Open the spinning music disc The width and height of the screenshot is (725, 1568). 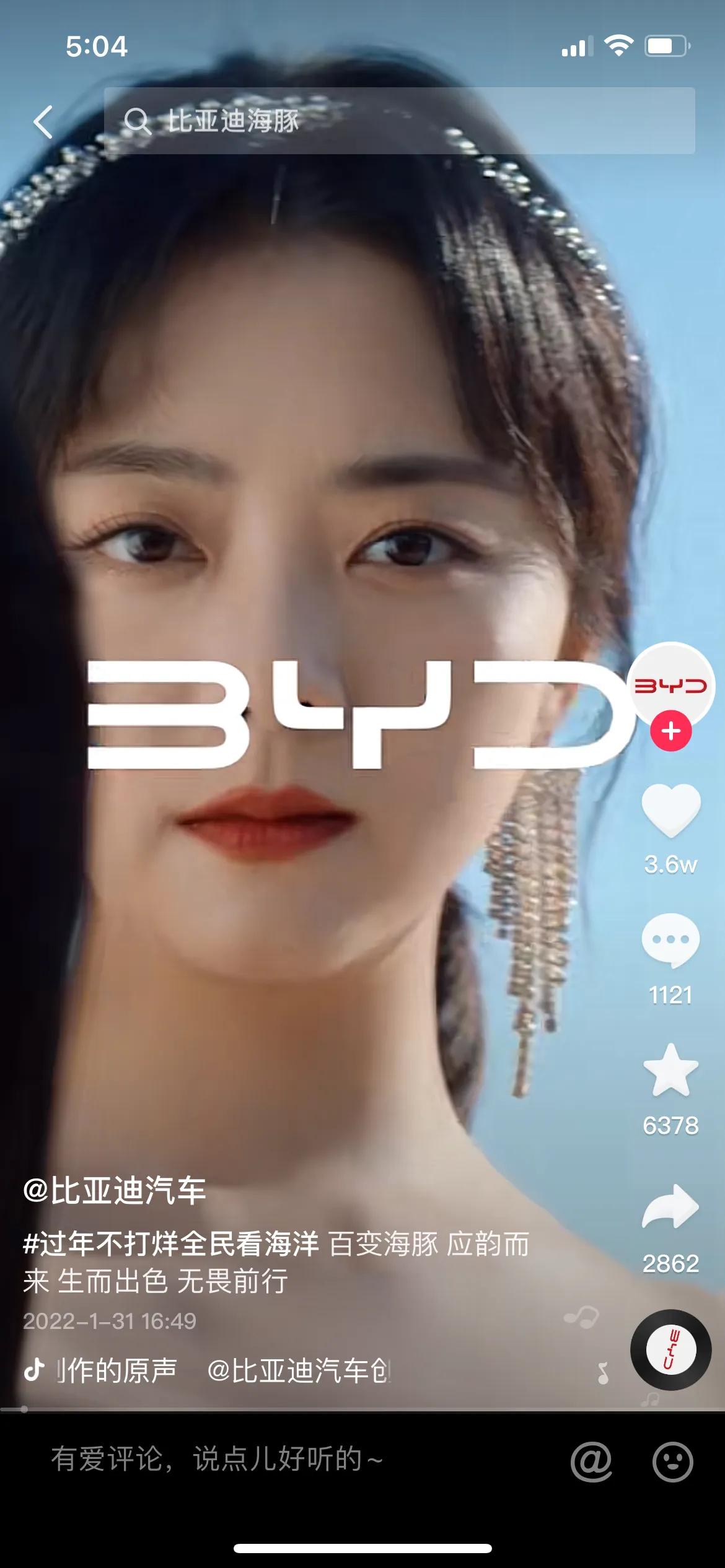tap(670, 1350)
